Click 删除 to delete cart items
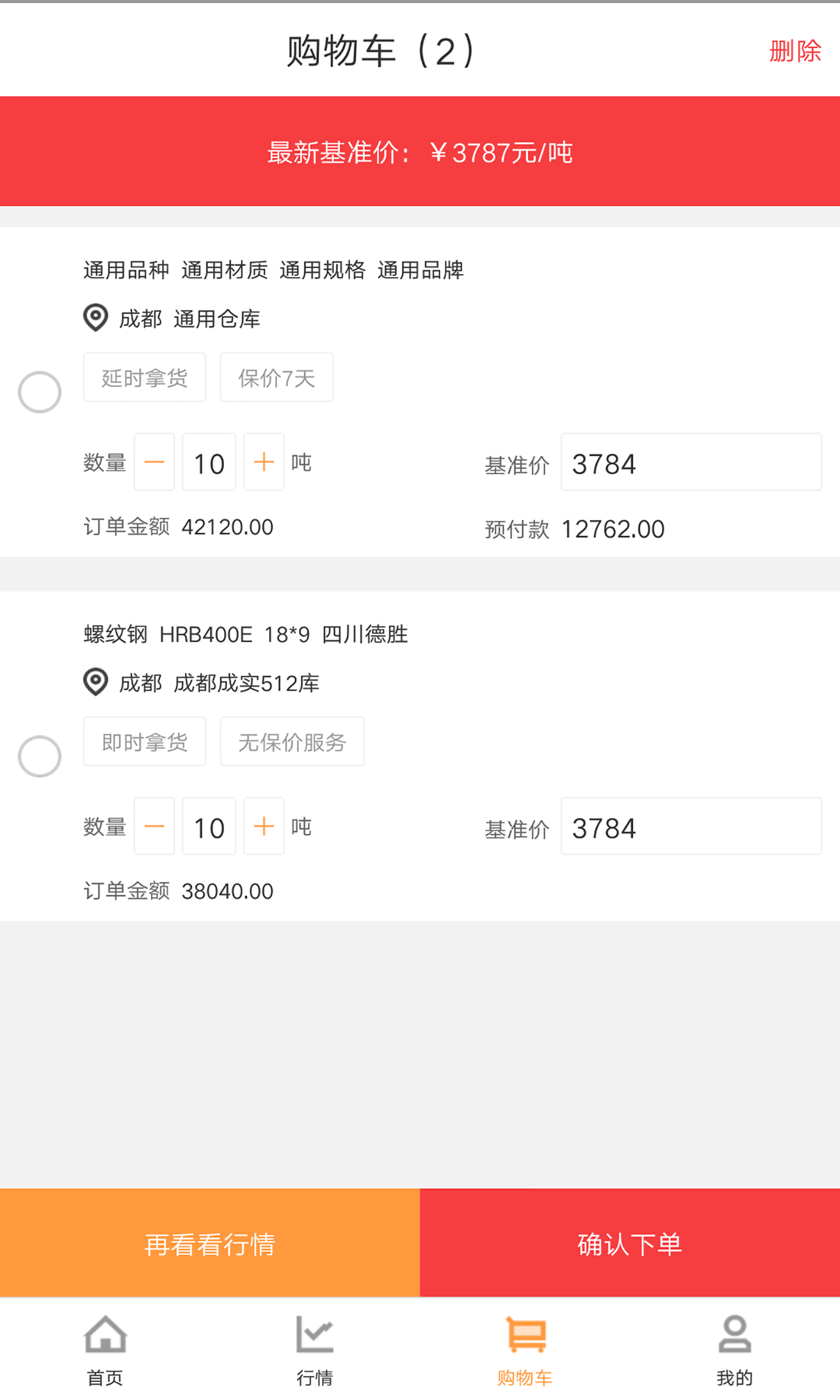This screenshot has height=1400, width=840. [x=795, y=52]
